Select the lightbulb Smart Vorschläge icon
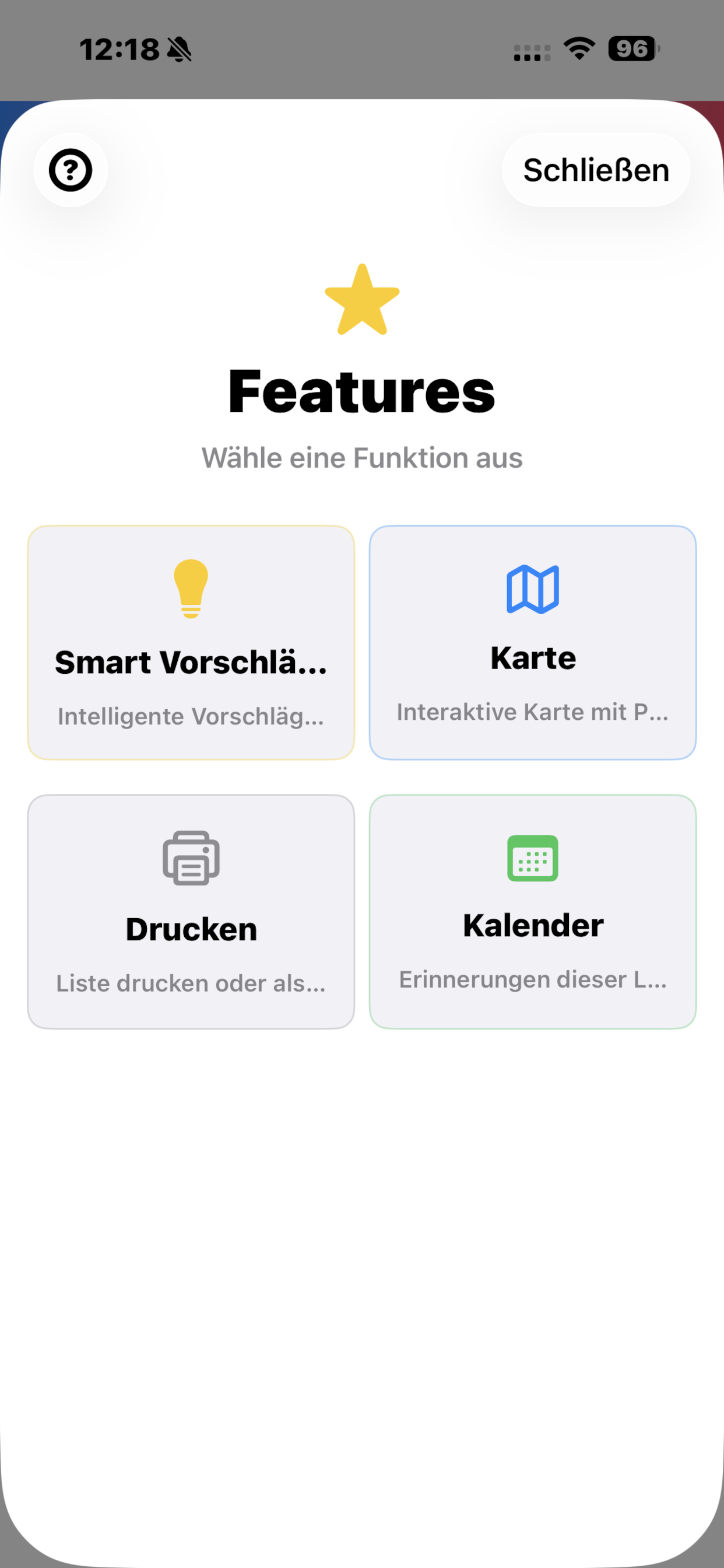724x1568 pixels. [x=190, y=589]
